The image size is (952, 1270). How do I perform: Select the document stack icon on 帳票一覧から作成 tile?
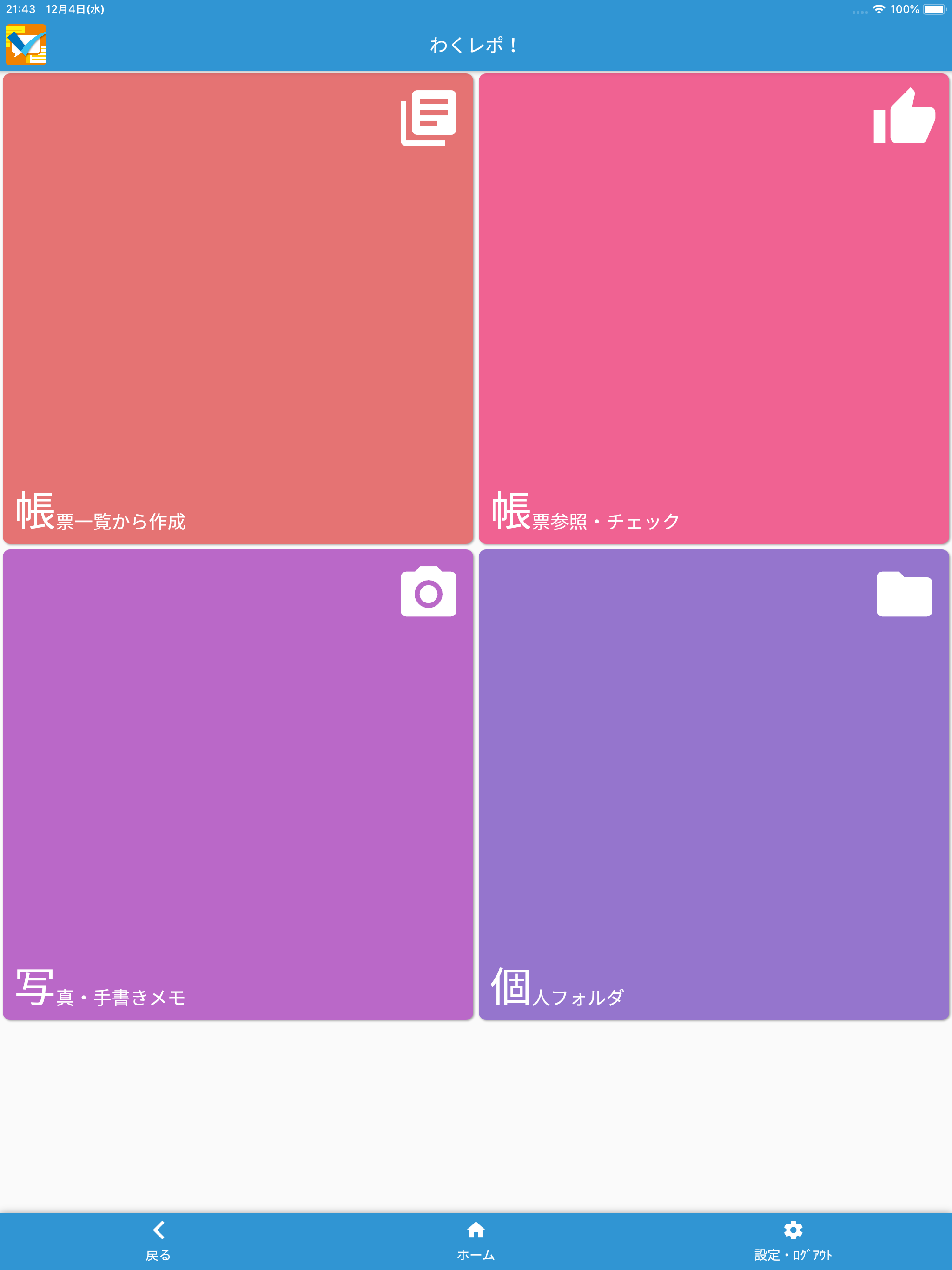[428, 118]
